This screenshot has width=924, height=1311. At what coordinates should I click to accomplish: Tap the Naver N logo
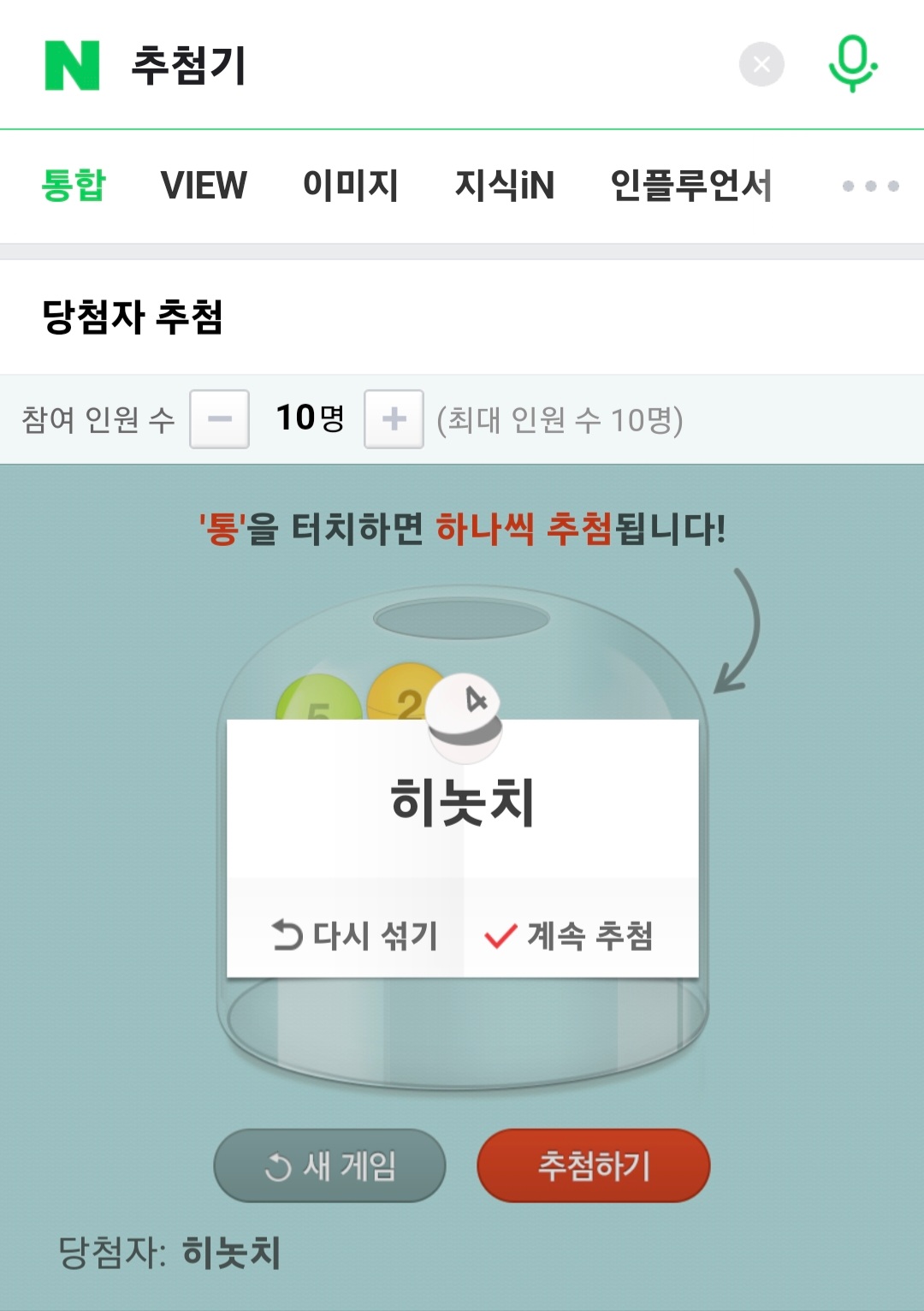click(x=72, y=65)
